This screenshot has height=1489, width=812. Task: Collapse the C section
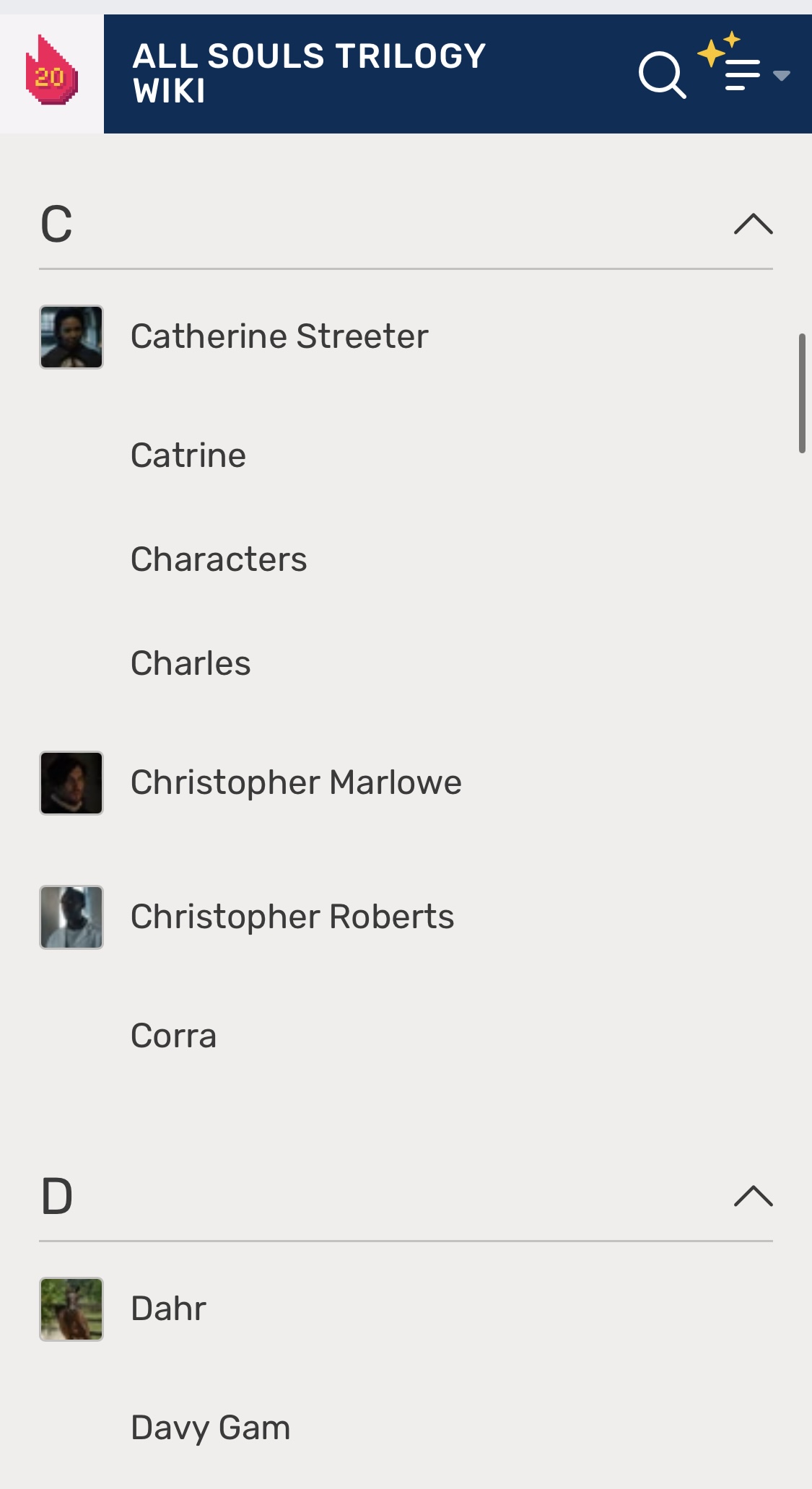point(753,224)
